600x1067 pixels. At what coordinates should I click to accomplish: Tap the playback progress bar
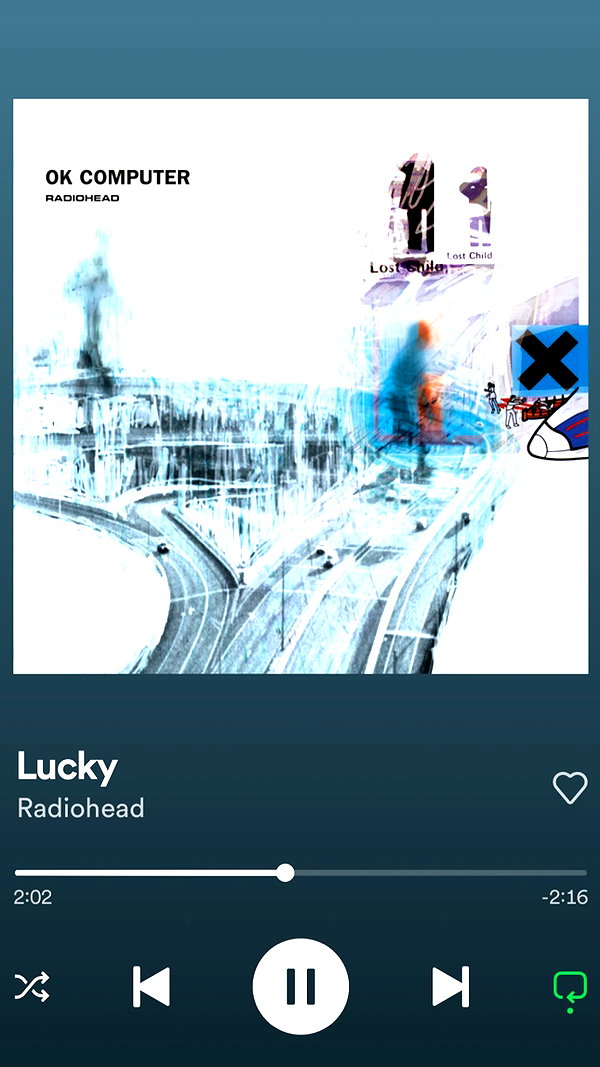(x=300, y=872)
